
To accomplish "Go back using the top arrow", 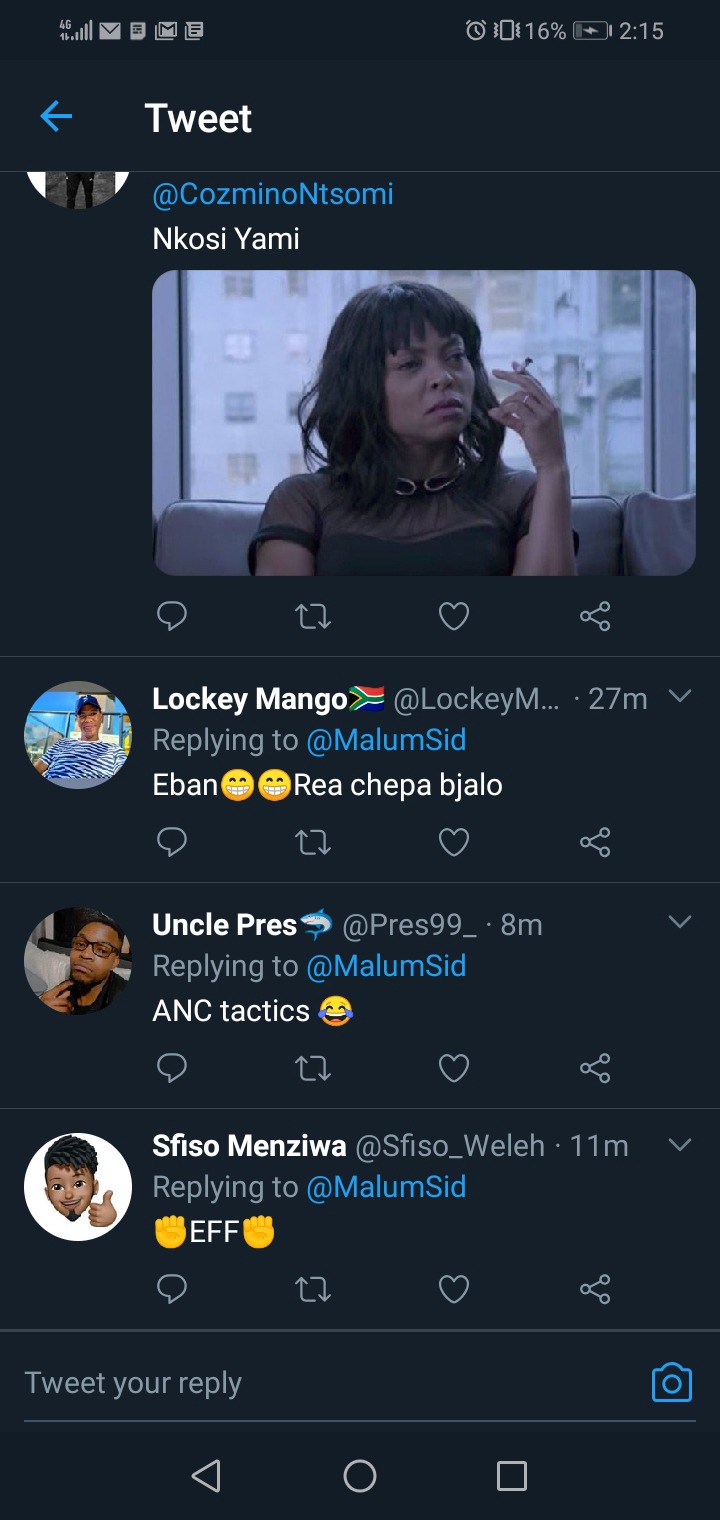I will click(x=56, y=118).
